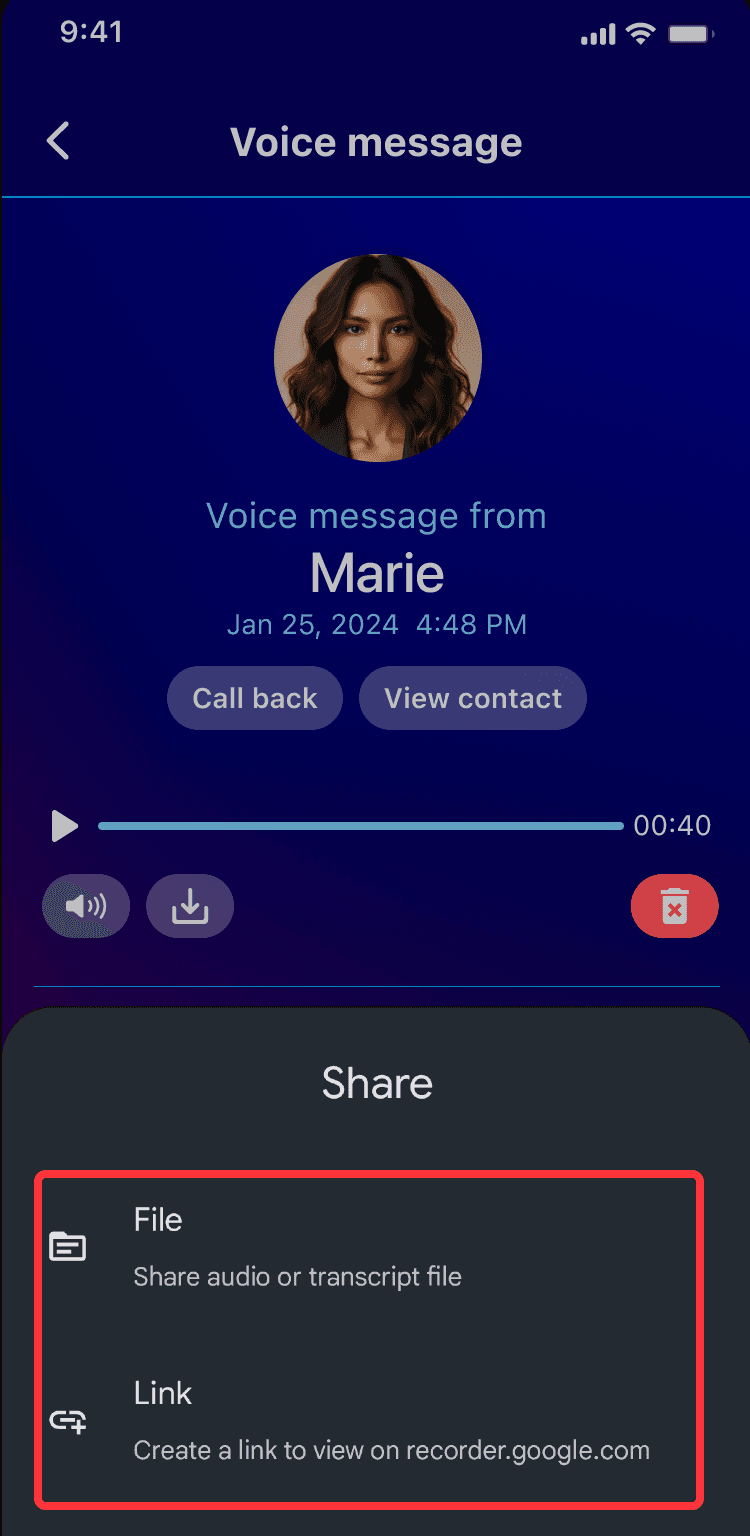Download the voice message

tap(190, 906)
